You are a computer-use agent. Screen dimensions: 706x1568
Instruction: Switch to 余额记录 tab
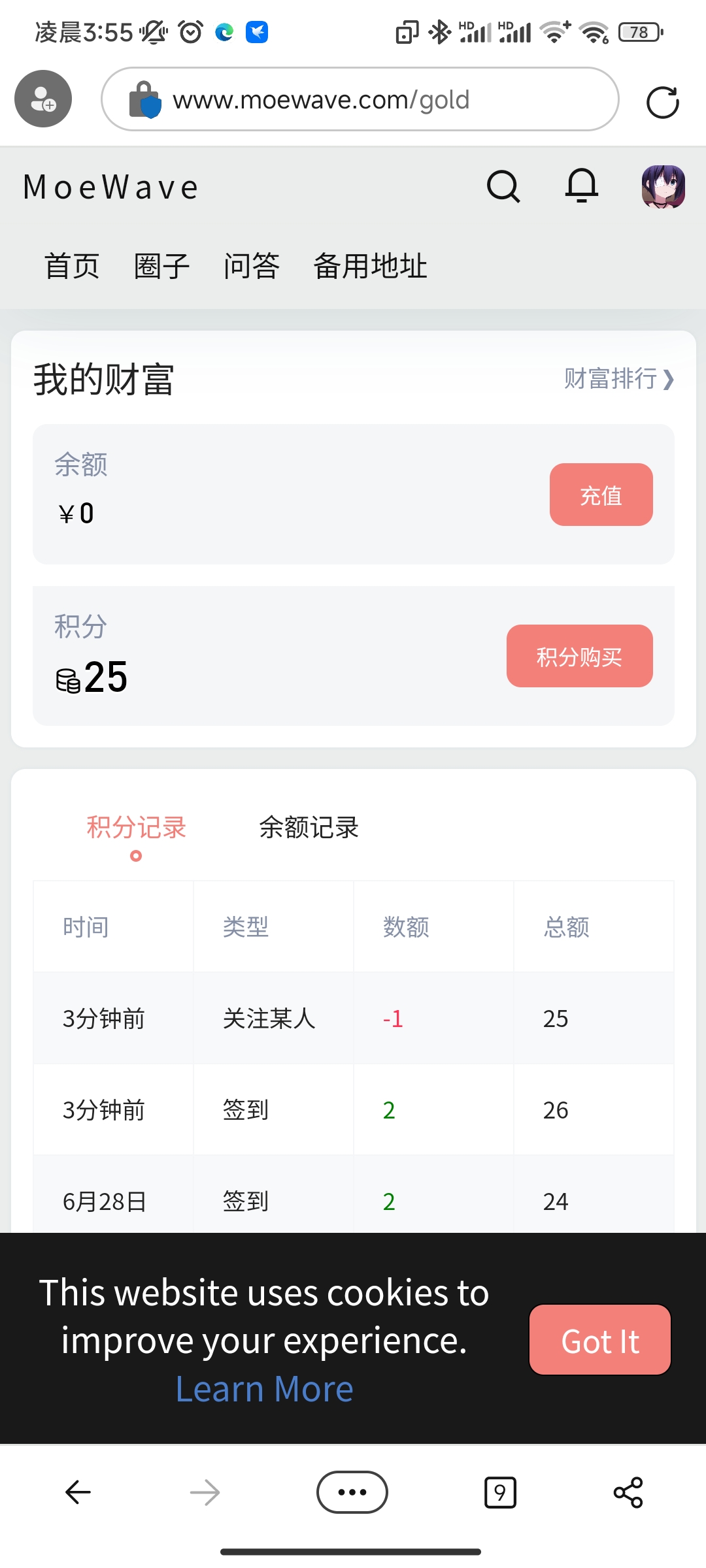pyautogui.click(x=309, y=828)
